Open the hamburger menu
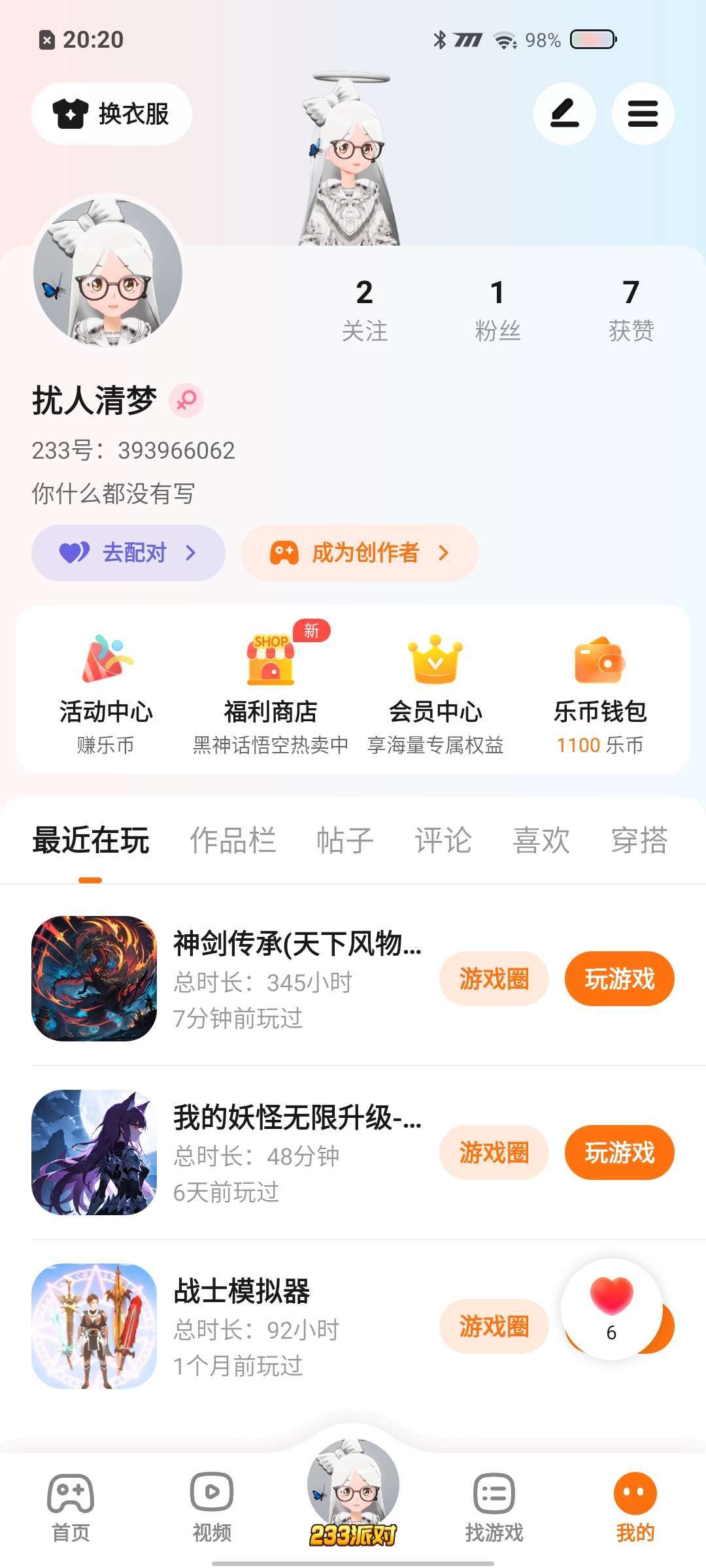This screenshot has width=706, height=1568. click(643, 114)
